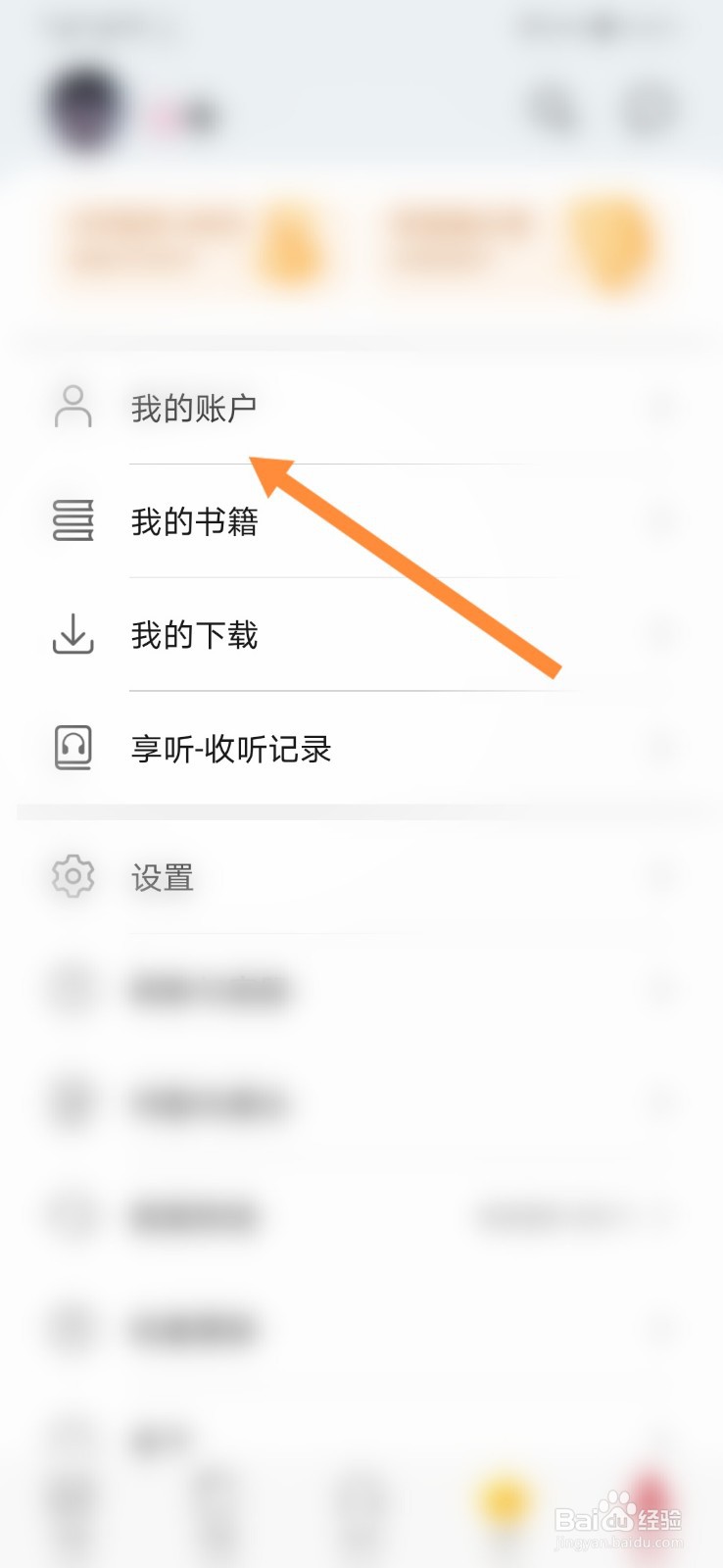Tap the scan icon in the top toolbar

(x=650, y=111)
